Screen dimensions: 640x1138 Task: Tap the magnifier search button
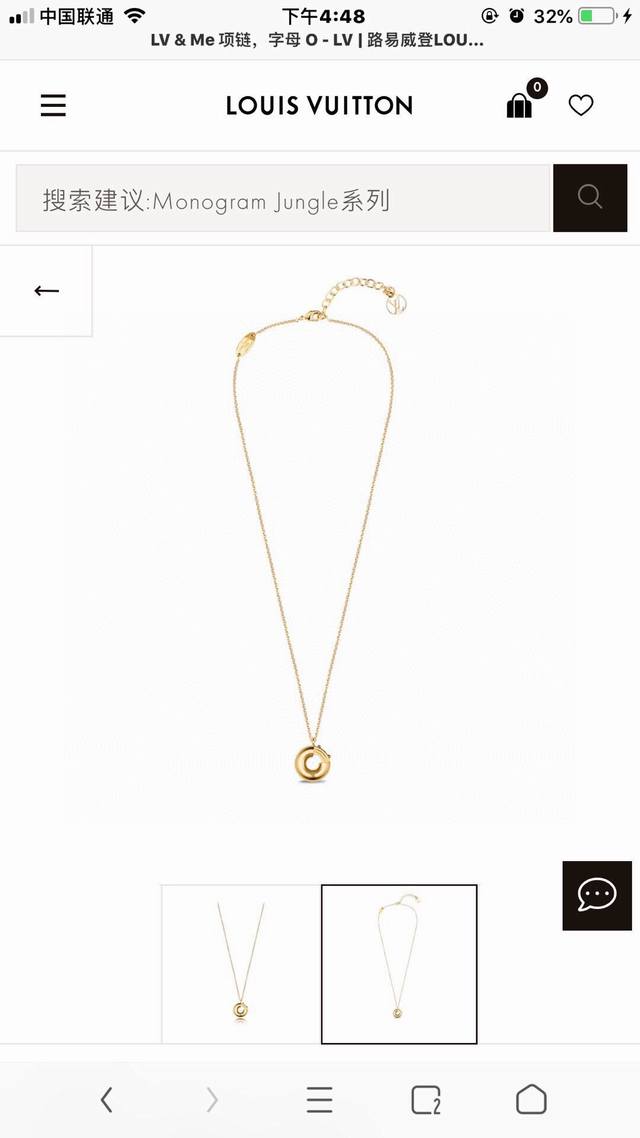[x=590, y=198]
